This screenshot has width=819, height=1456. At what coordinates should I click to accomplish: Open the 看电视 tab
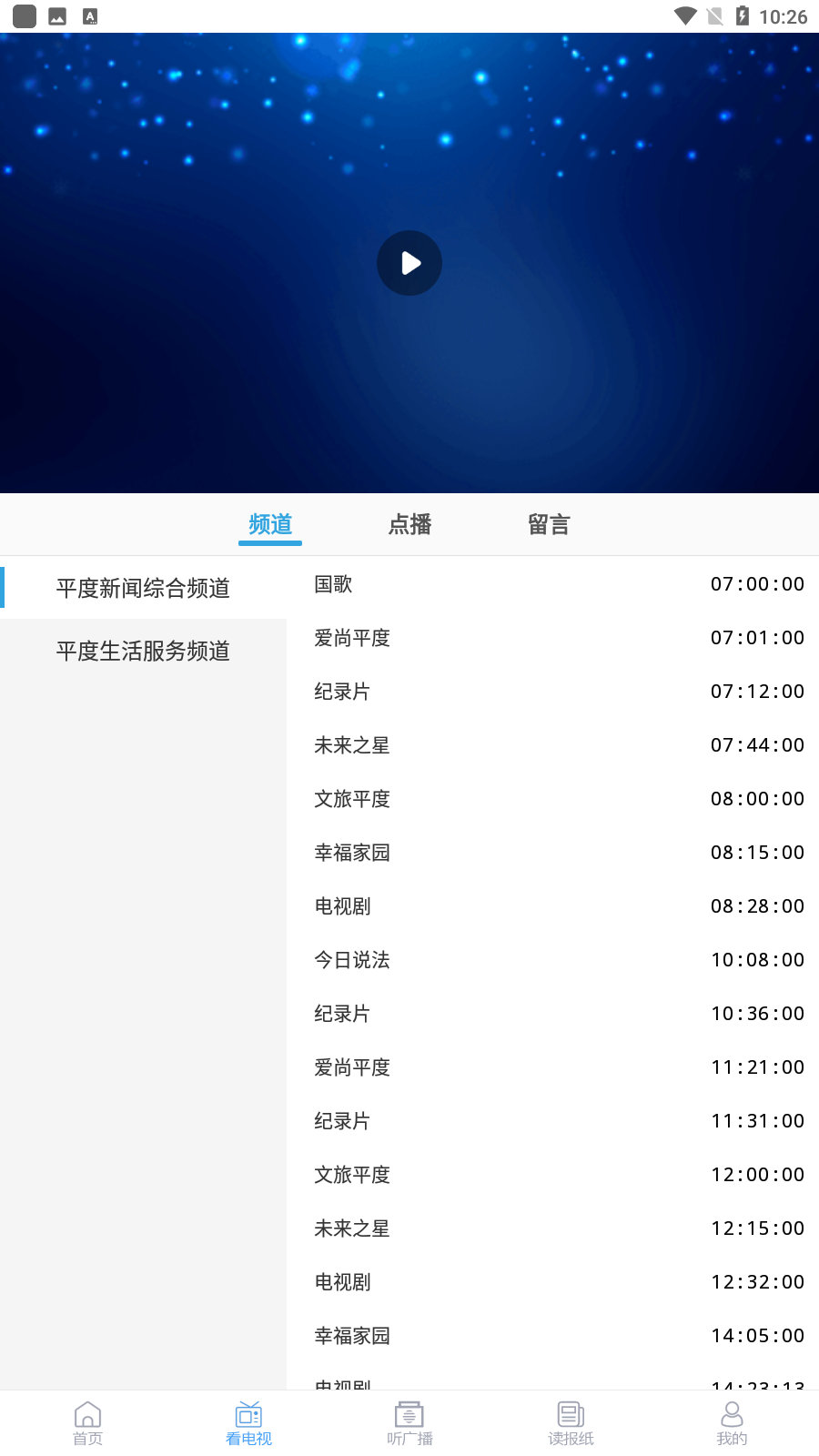pyautogui.click(x=248, y=1423)
